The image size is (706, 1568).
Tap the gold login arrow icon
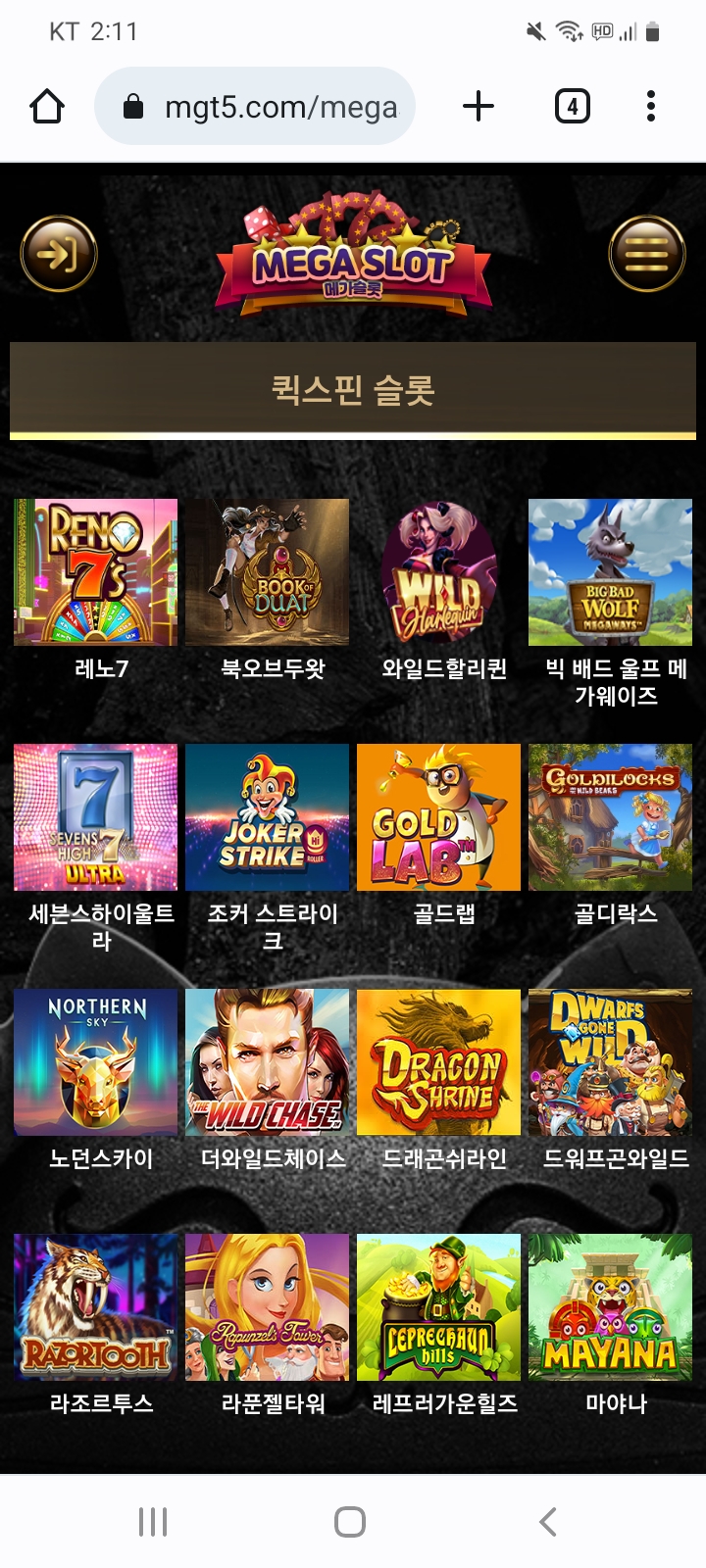click(x=59, y=254)
